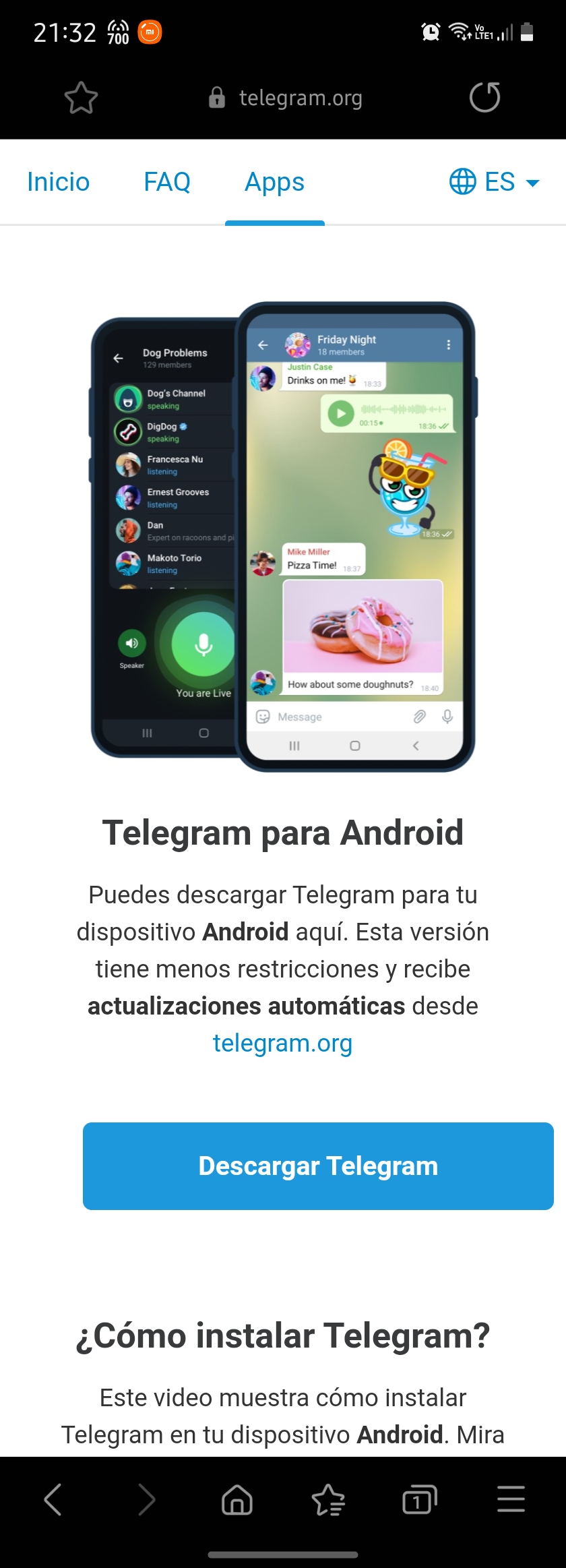
Task: Open the browser bookmarks list
Action: coord(329,1500)
